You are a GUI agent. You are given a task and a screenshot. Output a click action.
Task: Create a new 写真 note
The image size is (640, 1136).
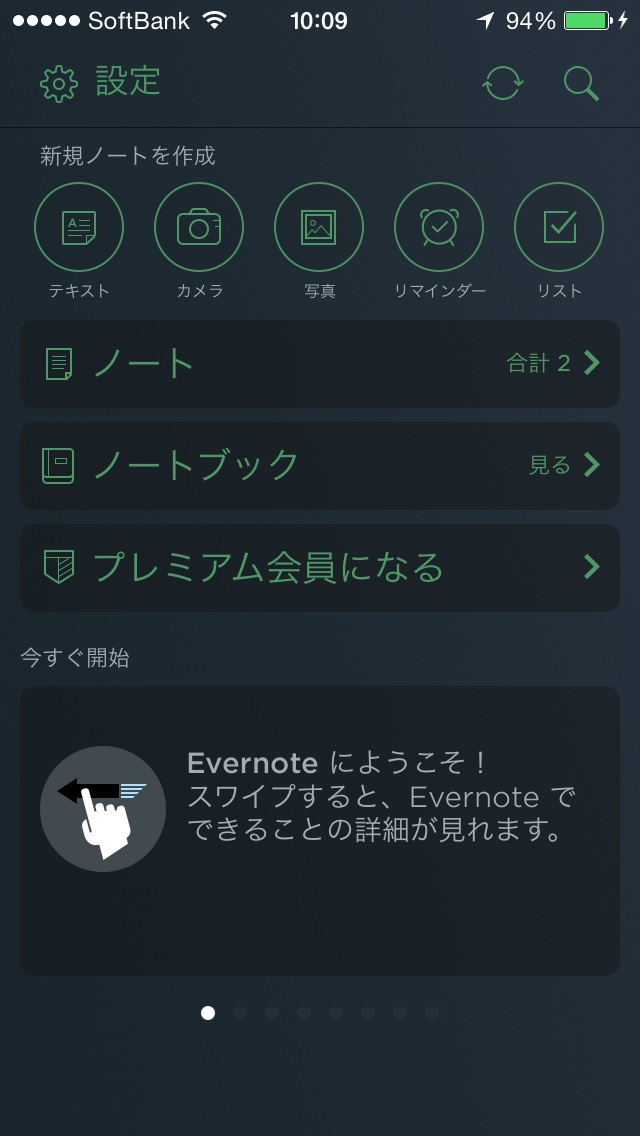pos(319,228)
